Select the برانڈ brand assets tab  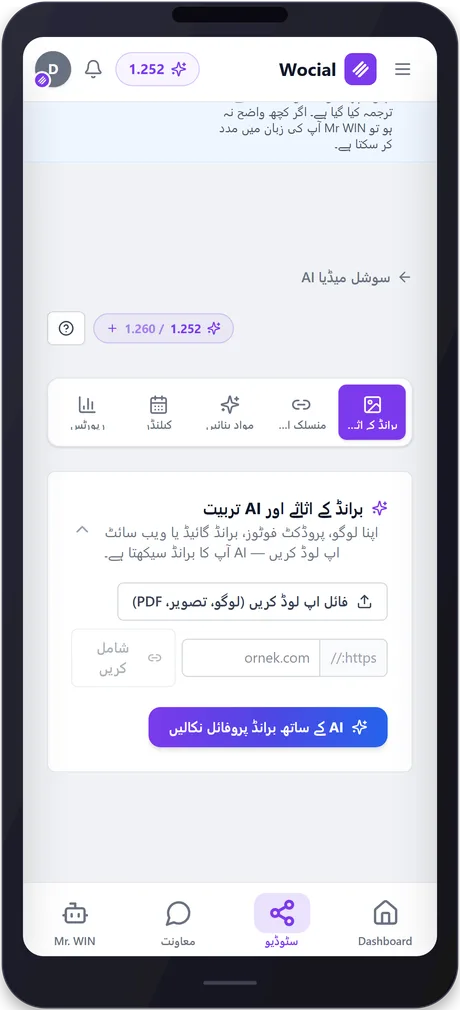pos(372,412)
